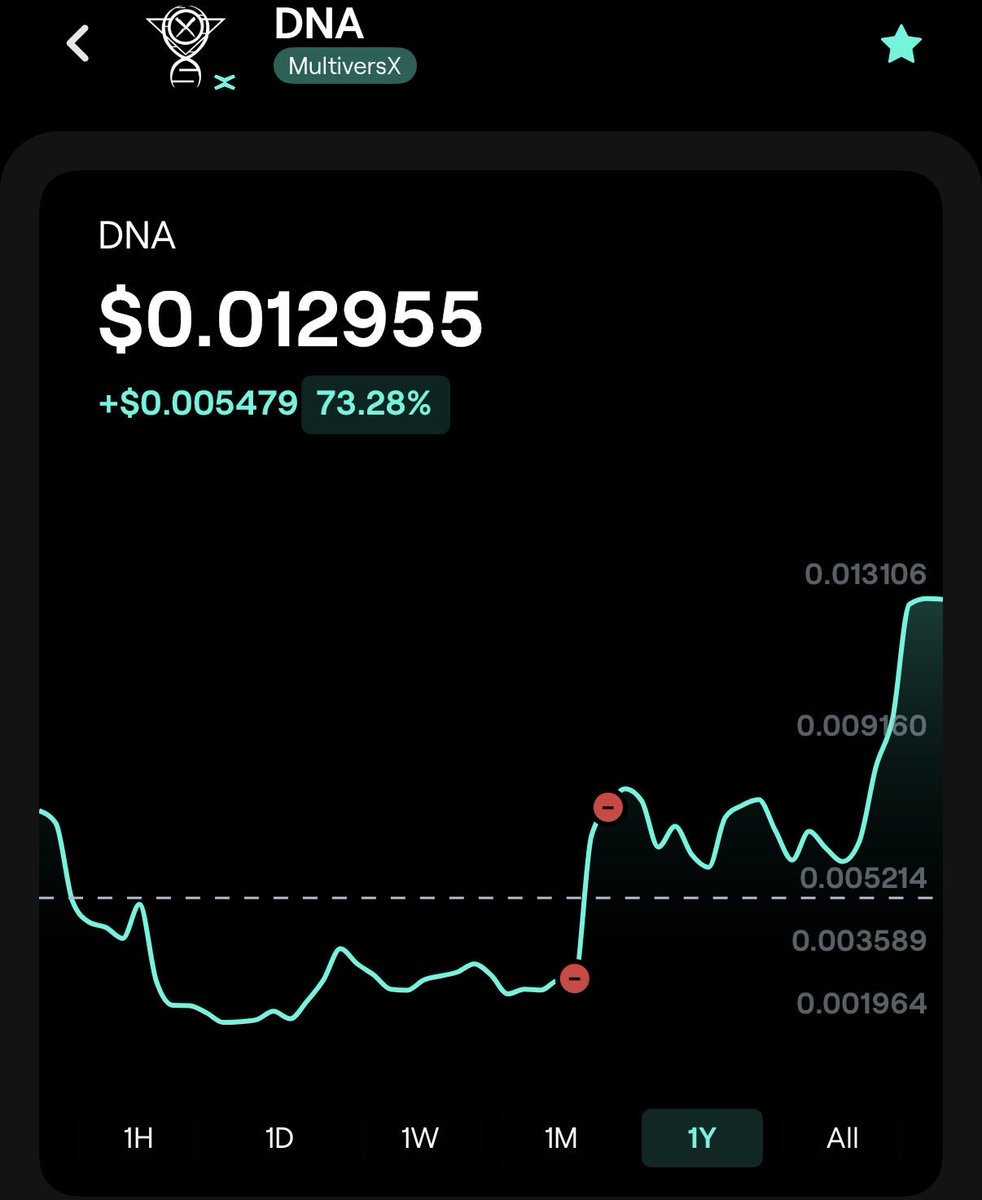Viewport: 982px width, 1200px height.
Task: Show the 1W price chart
Action: tap(420, 1138)
